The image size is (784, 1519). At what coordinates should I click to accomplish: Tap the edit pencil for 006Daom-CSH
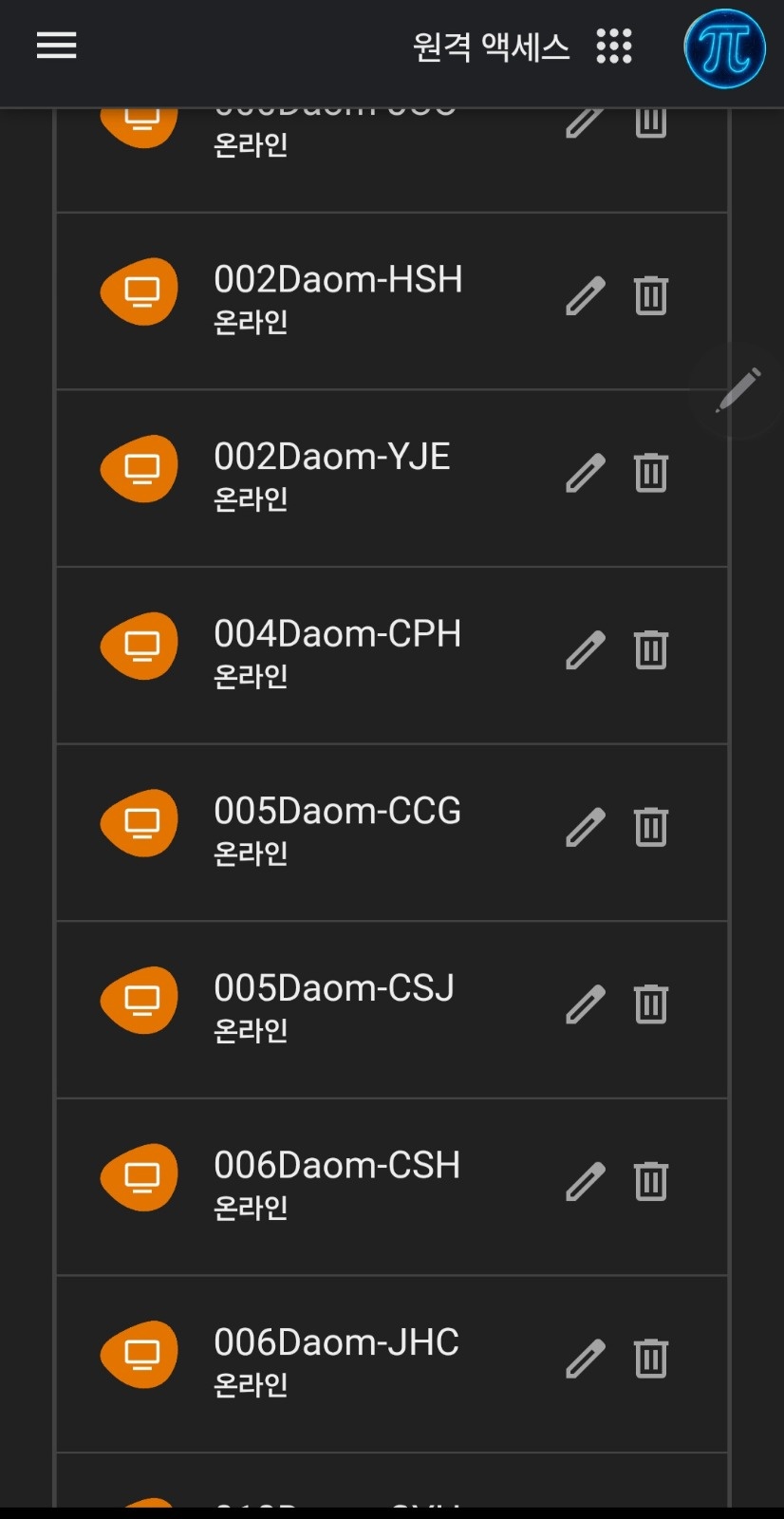(586, 1181)
